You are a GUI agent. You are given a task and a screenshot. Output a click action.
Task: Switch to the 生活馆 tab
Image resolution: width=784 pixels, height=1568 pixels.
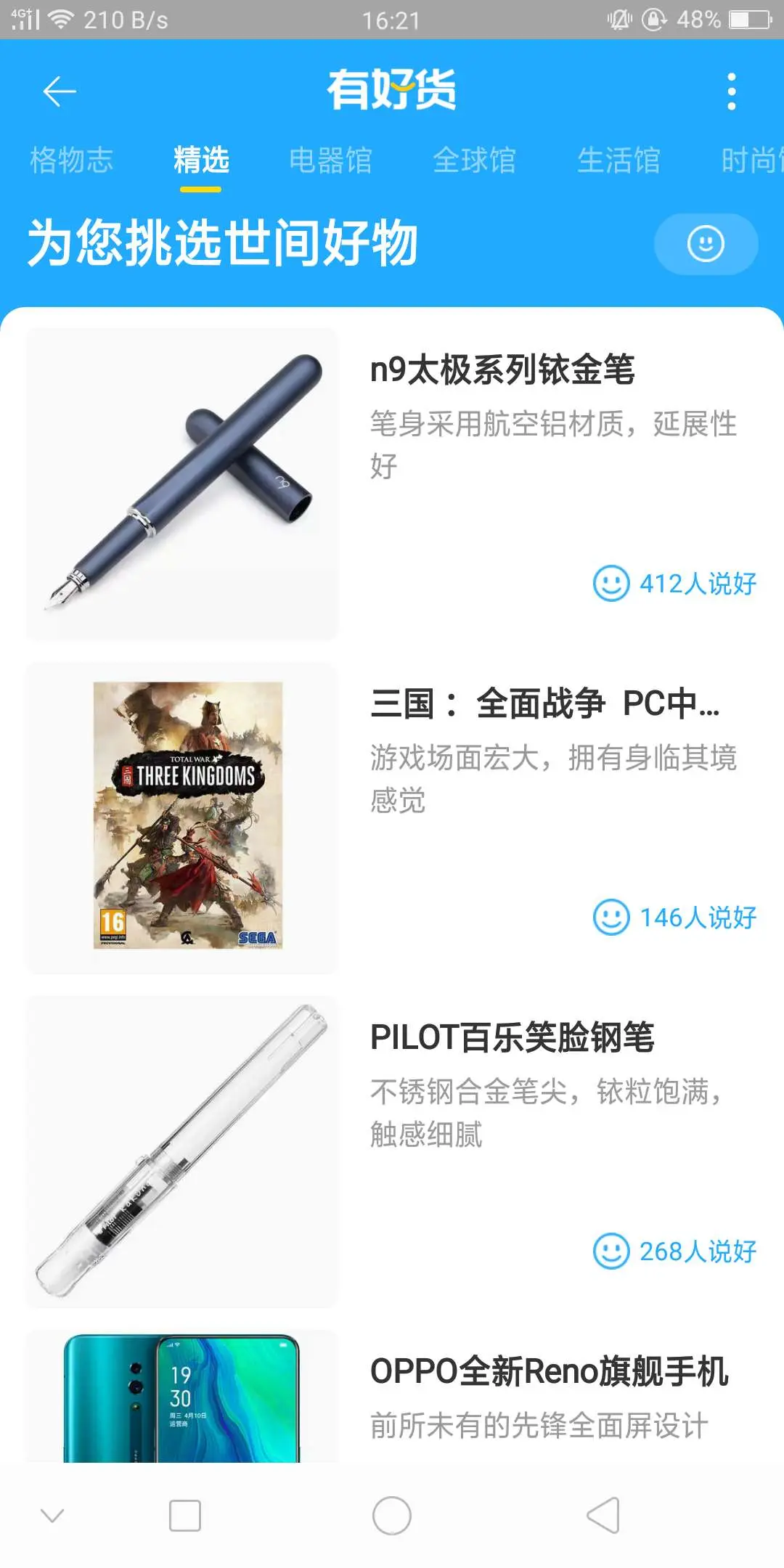click(618, 160)
